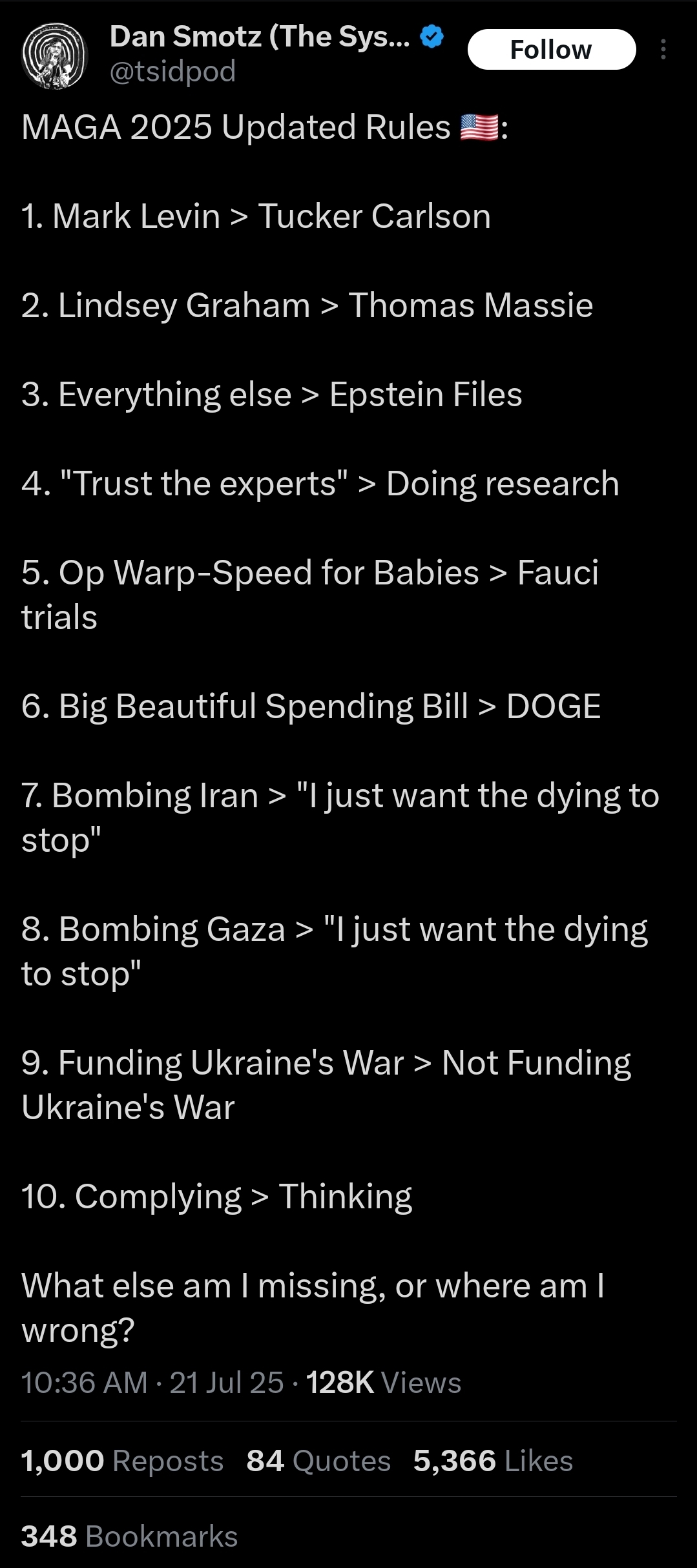Screen dimensions: 697x1568
Task: View the 84 Quotes list
Action: click(318, 1461)
